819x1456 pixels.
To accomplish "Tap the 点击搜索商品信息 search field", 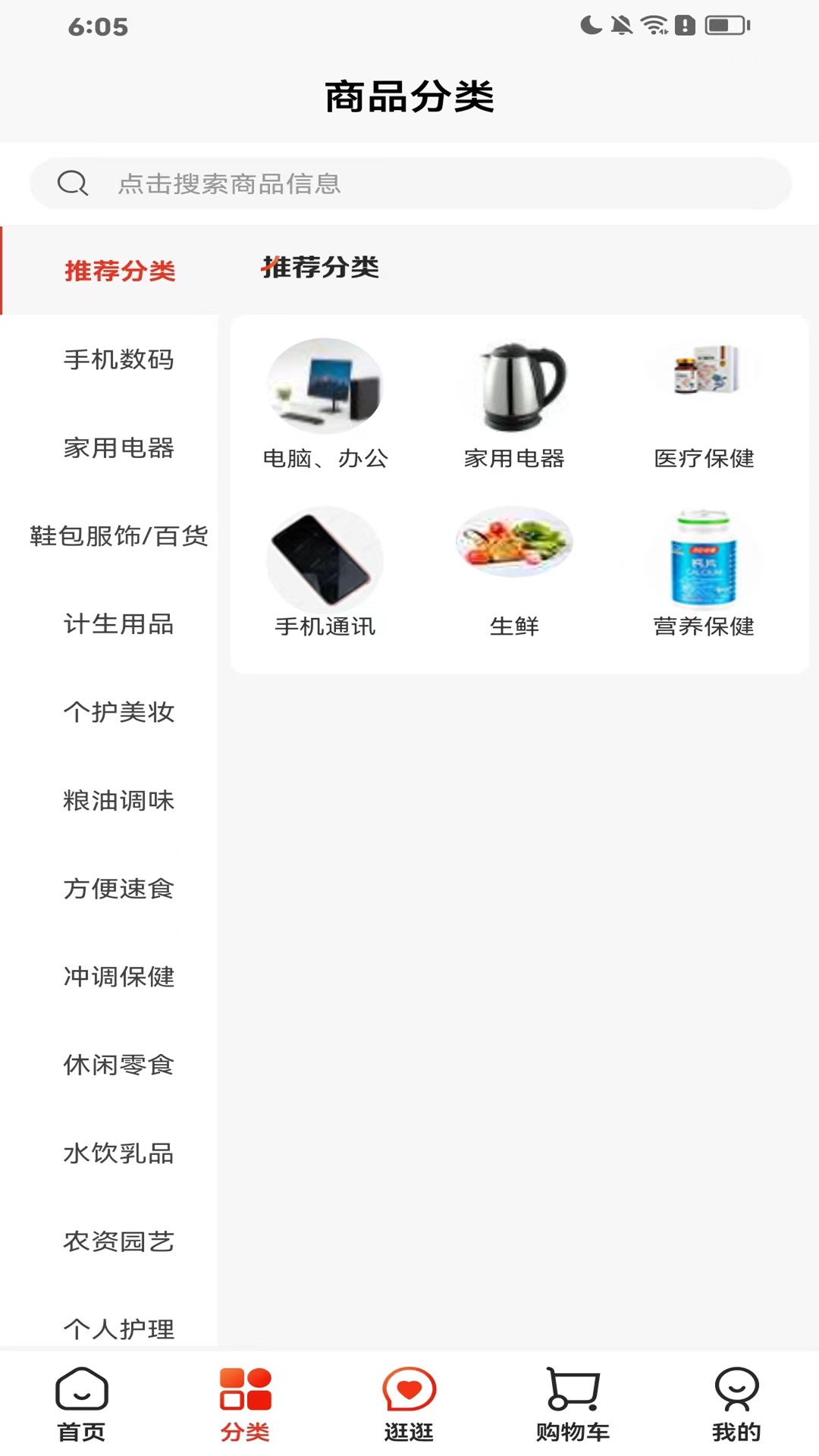I will (x=409, y=183).
